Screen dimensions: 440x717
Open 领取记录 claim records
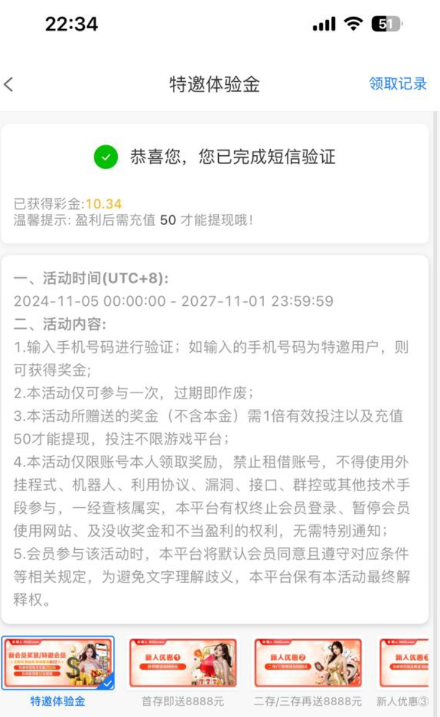click(397, 84)
